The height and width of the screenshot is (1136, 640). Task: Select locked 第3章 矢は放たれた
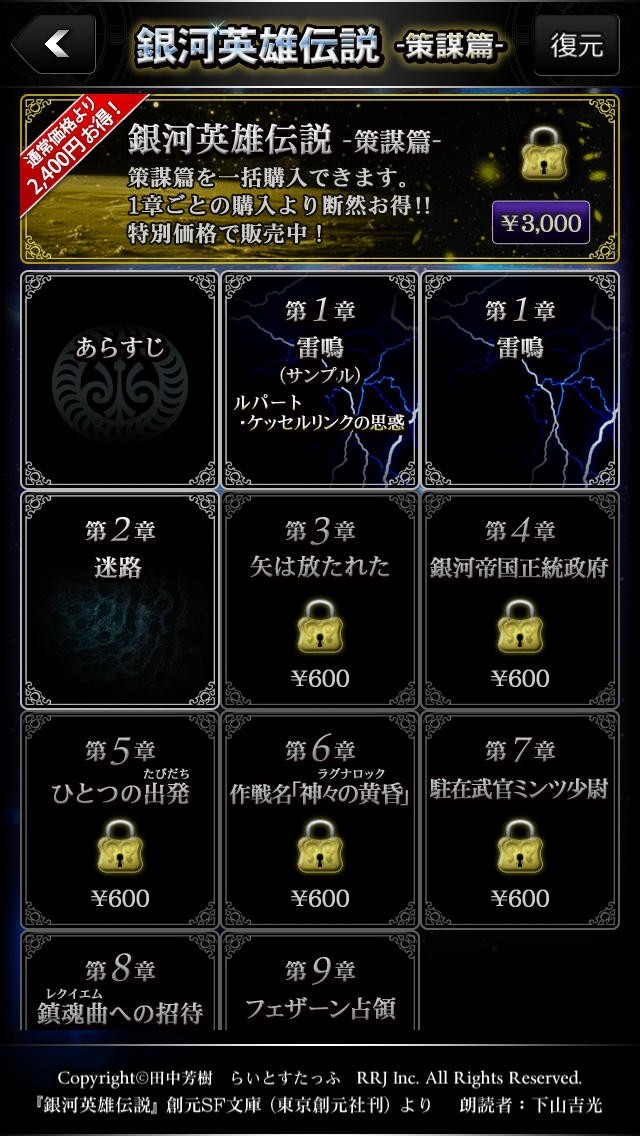(x=320, y=598)
